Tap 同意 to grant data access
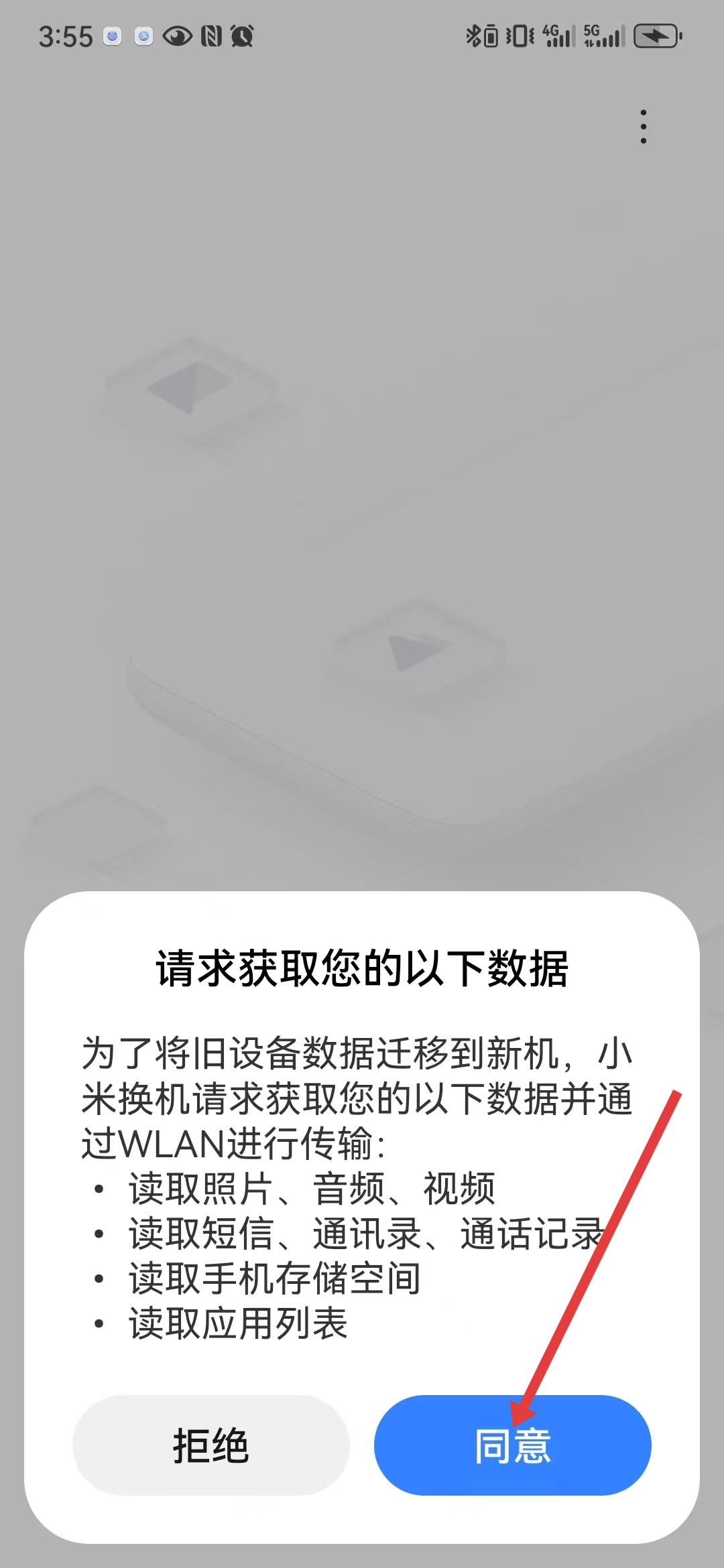 513,1445
